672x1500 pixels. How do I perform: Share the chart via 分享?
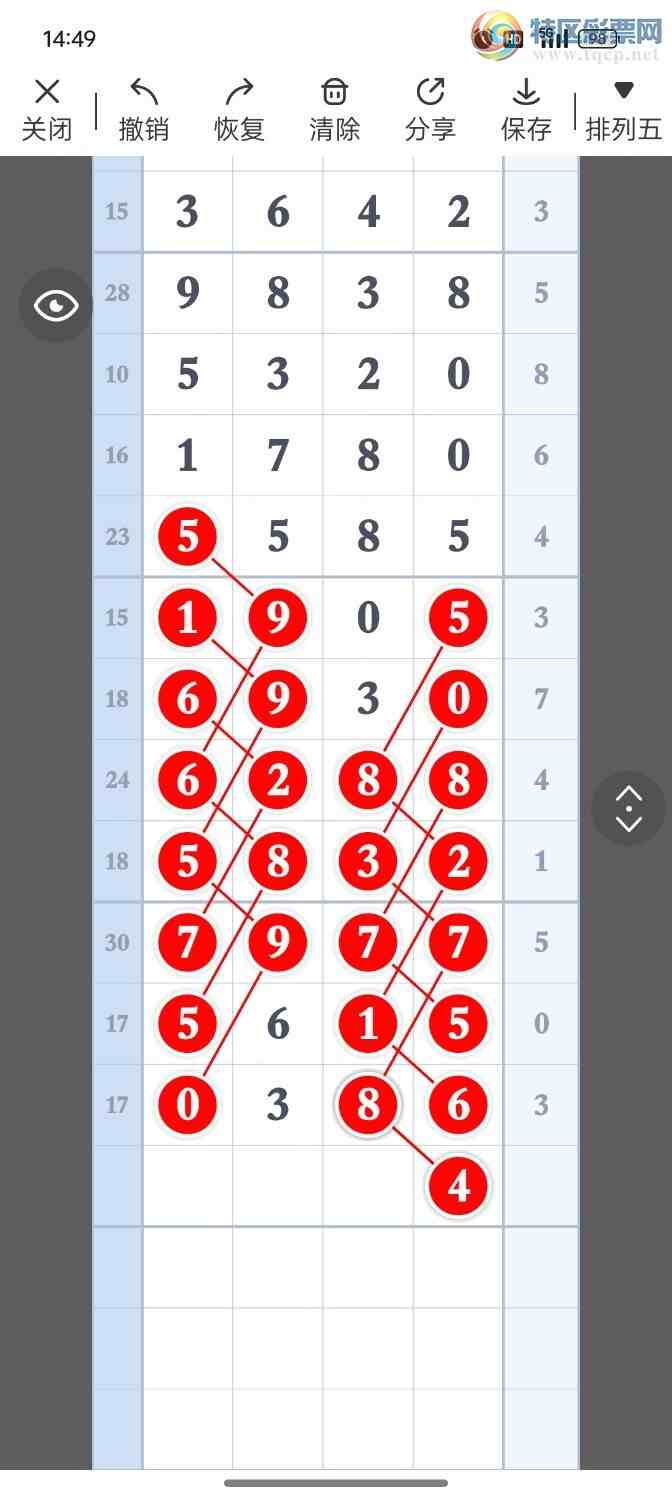click(x=430, y=110)
